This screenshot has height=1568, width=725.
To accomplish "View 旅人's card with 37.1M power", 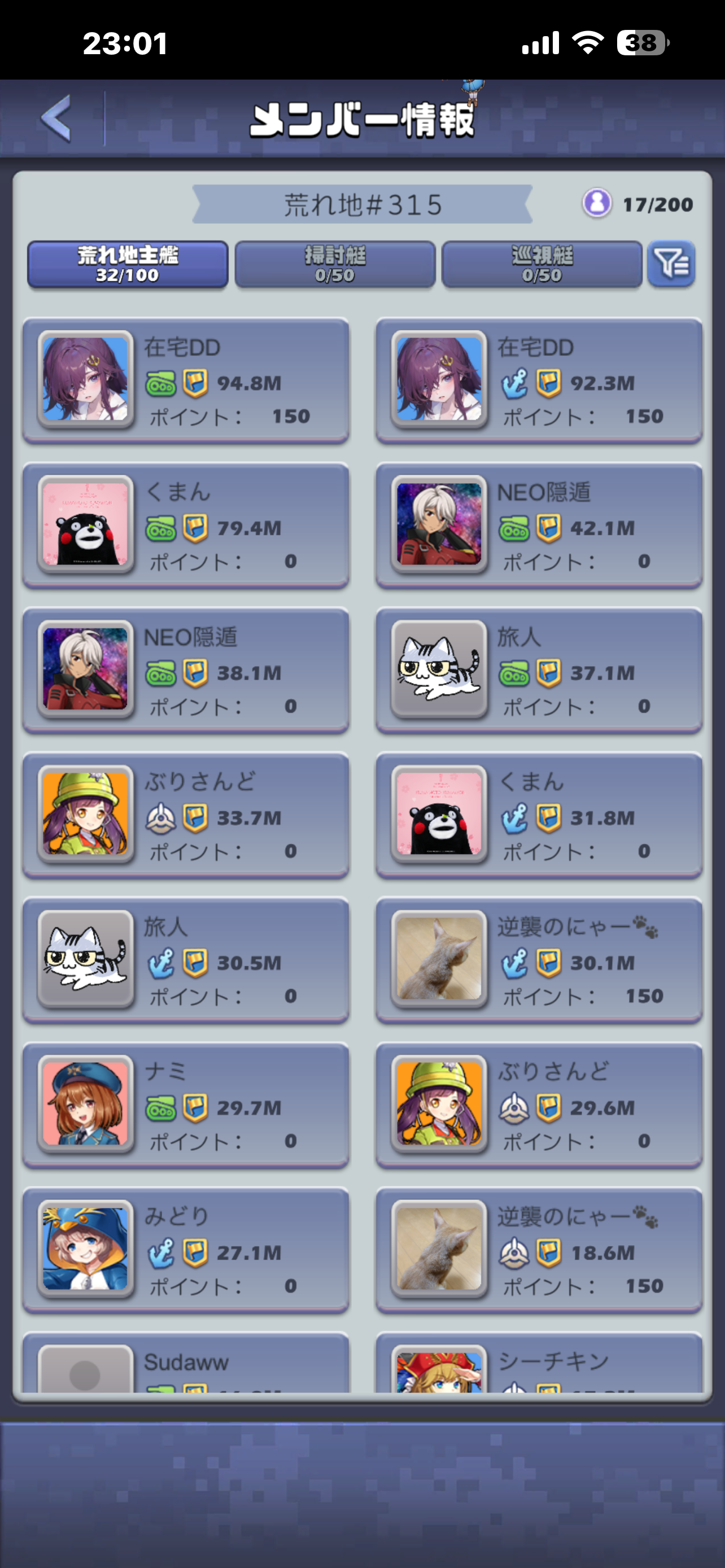I will [539, 671].
